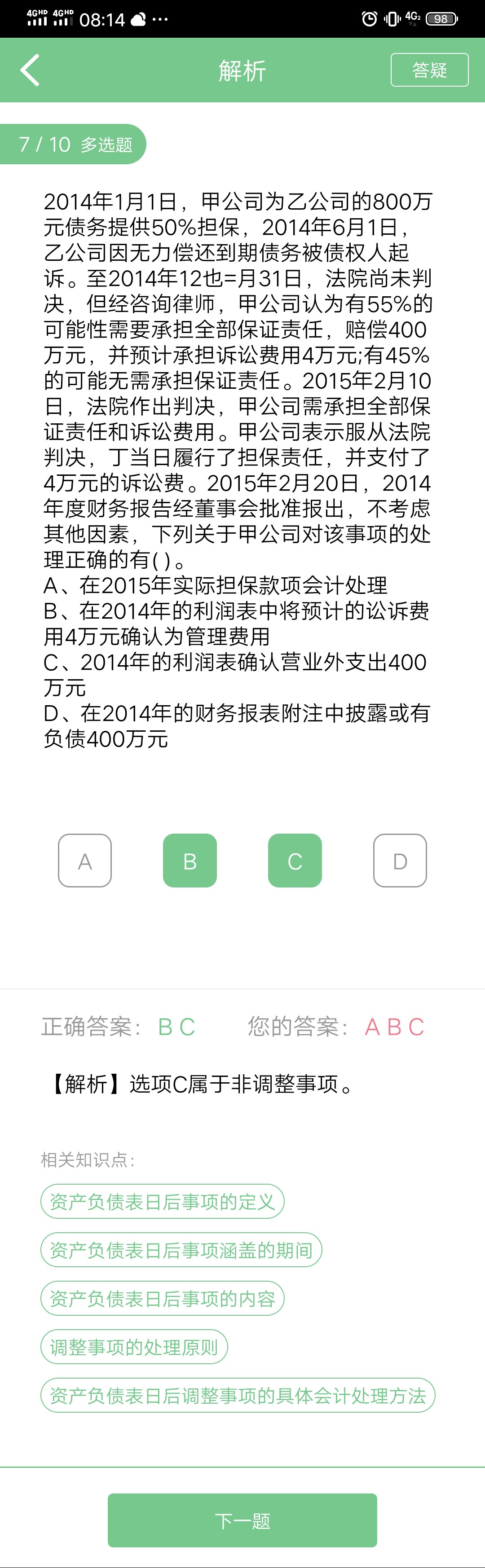Go back using the top-left arrow
Image resolution: width=485 pixels, height=1568 pixels.
click(30, 70)
